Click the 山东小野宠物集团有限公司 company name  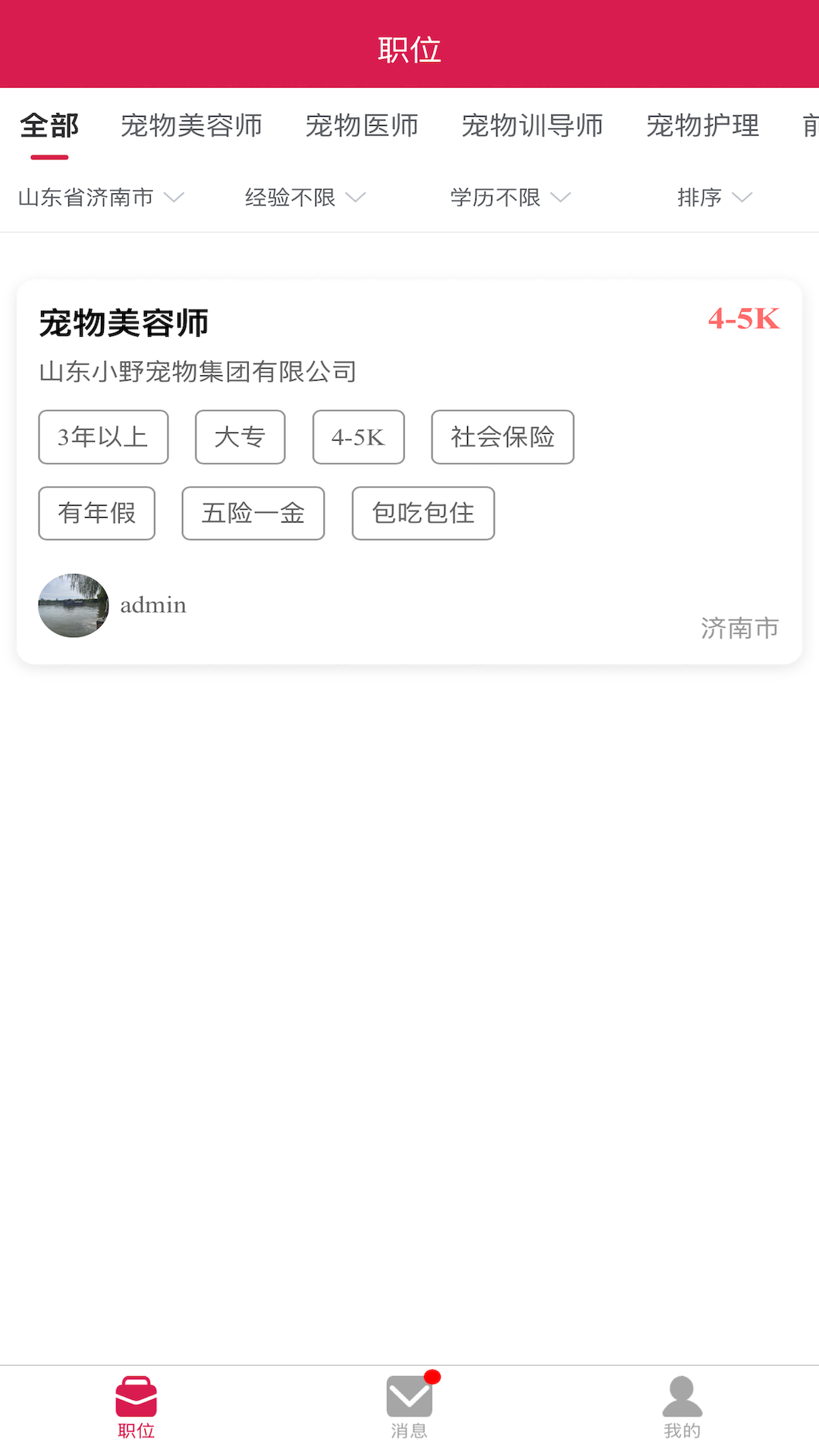point(198,372)
